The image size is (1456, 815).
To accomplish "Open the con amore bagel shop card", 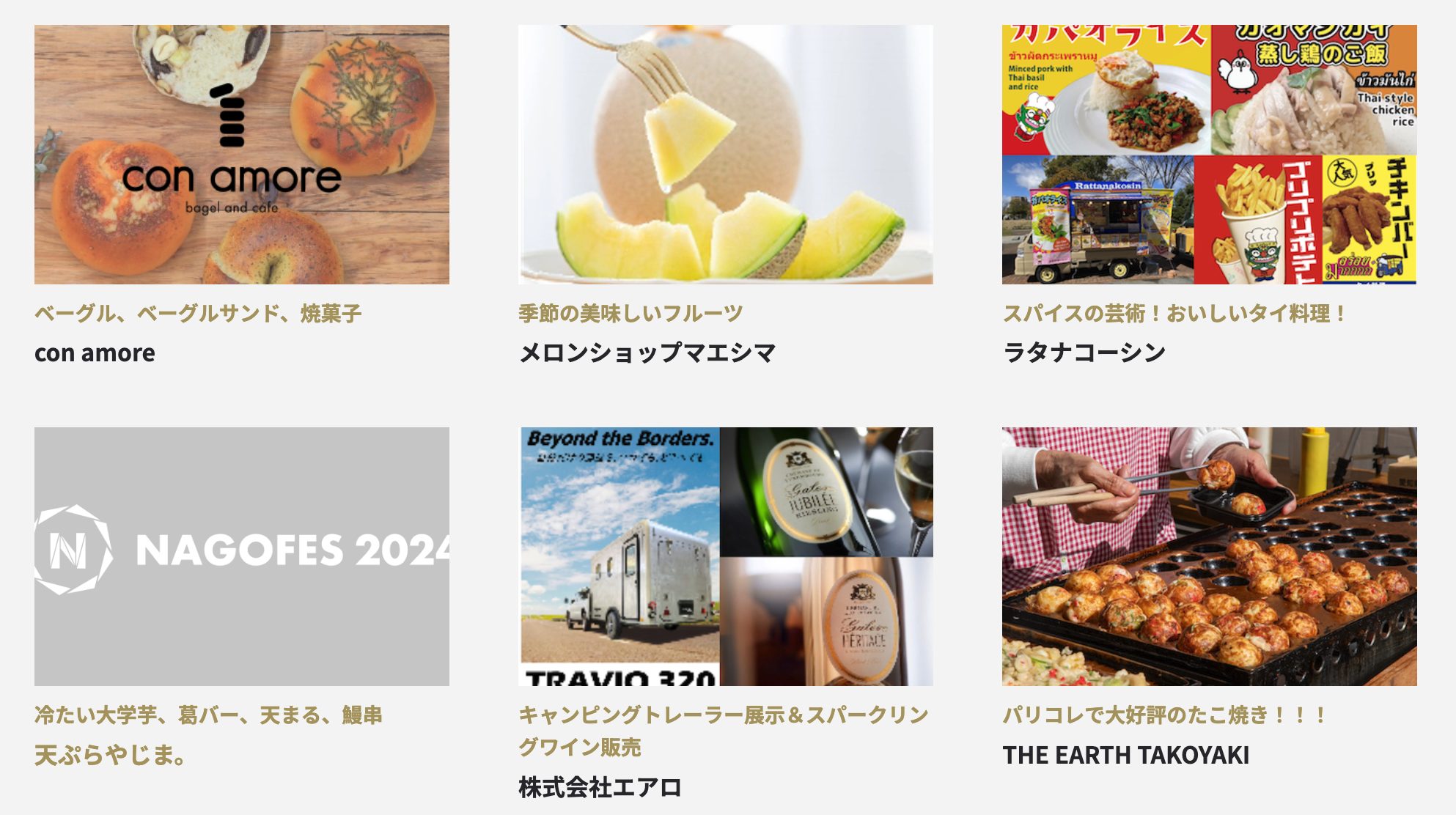I will [241, 155].
